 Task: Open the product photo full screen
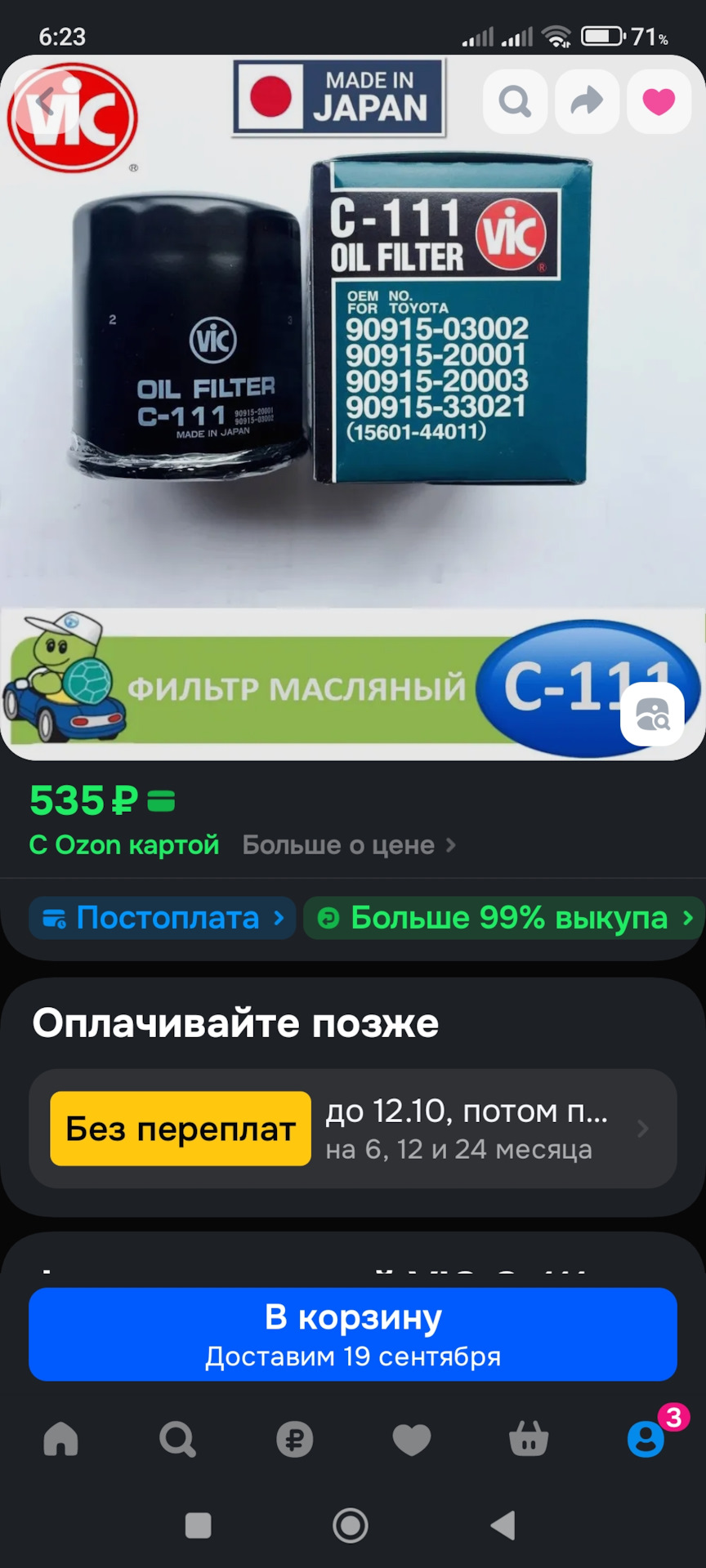(x=351, y=367)
